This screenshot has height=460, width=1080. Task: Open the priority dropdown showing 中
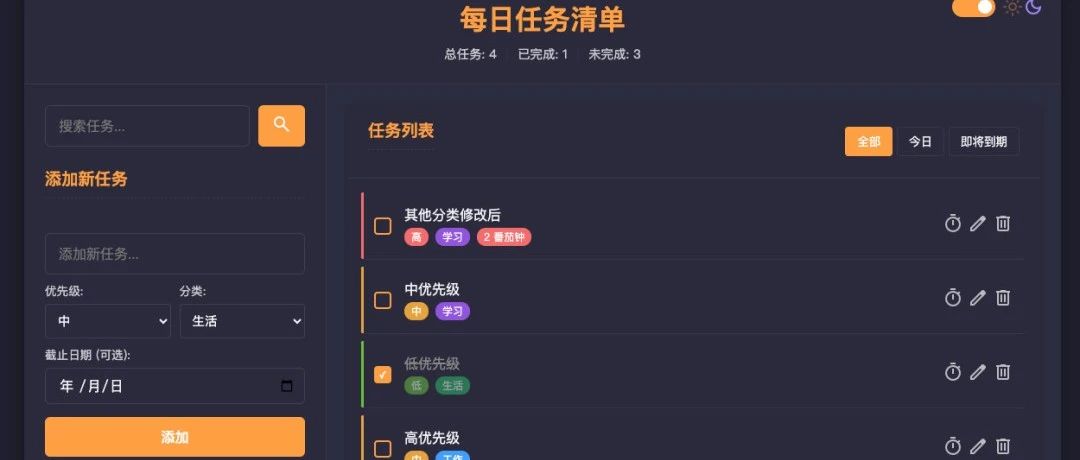pos(107,321)
